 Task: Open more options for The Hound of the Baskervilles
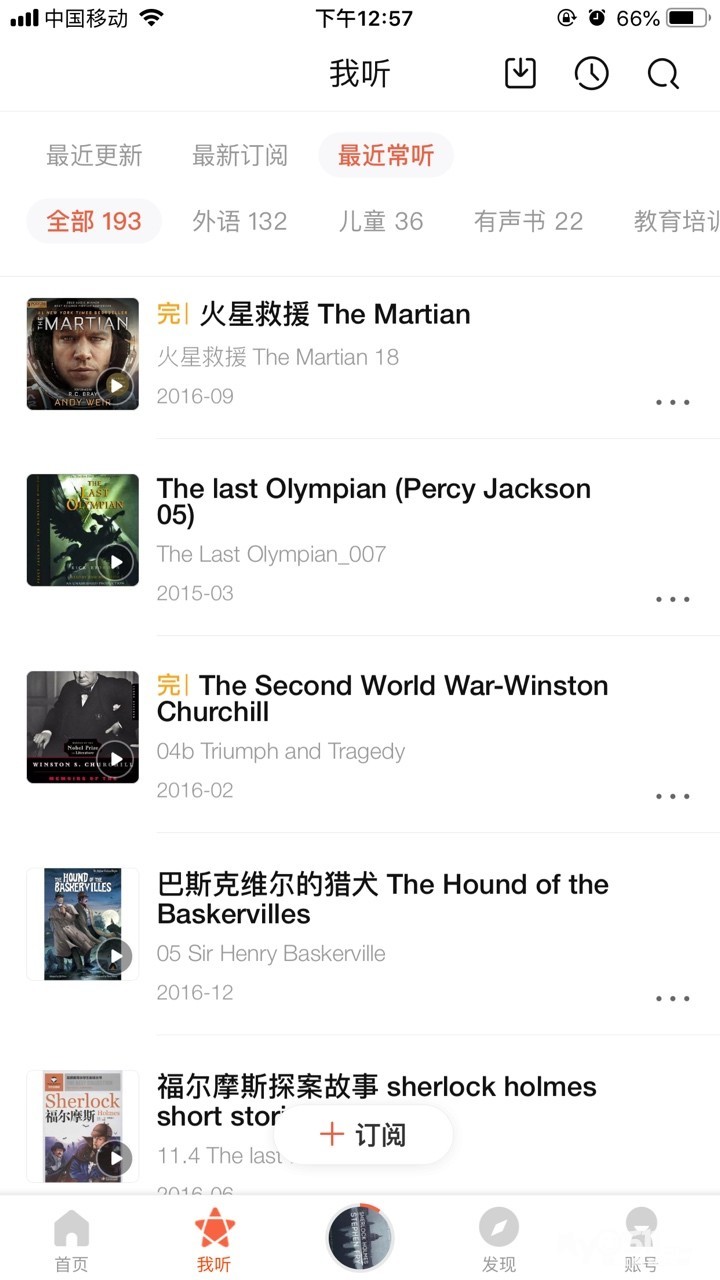[672, 999]
